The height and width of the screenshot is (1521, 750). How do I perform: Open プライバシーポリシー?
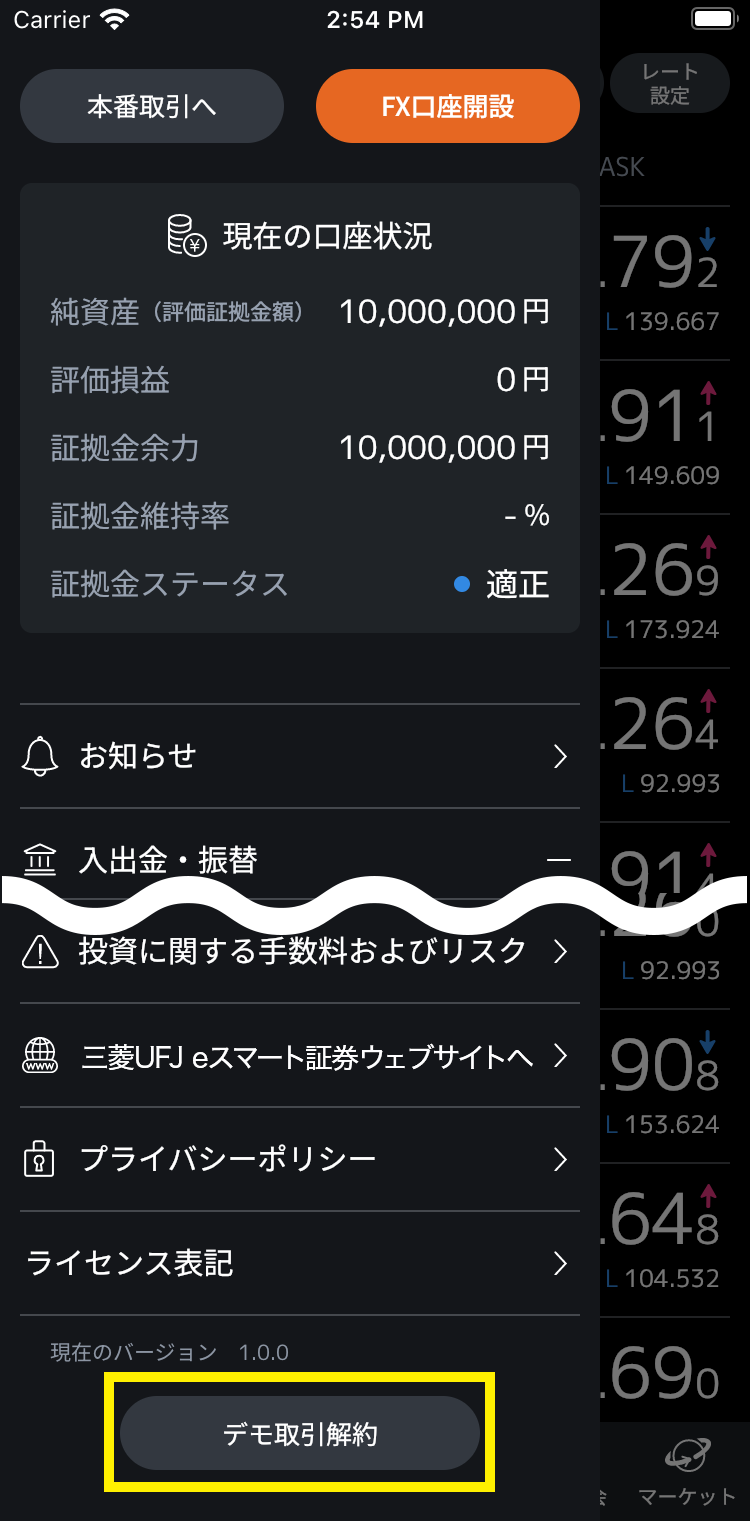tap(300, 1159)
